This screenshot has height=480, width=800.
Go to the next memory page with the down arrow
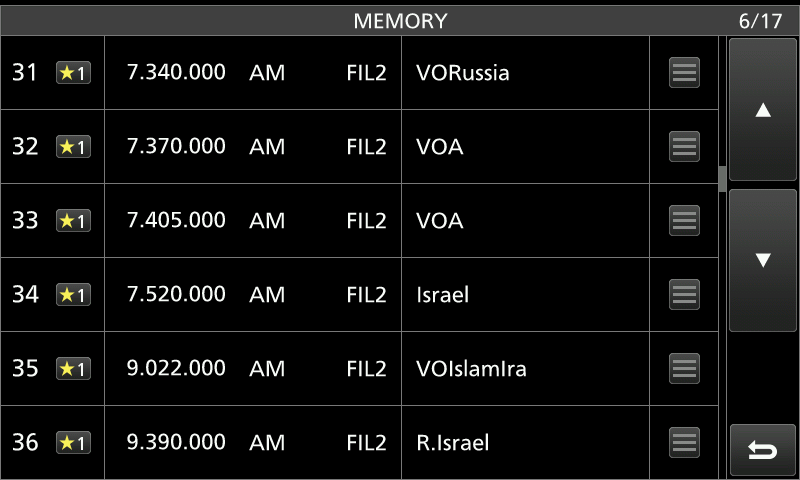coord(763,260)
